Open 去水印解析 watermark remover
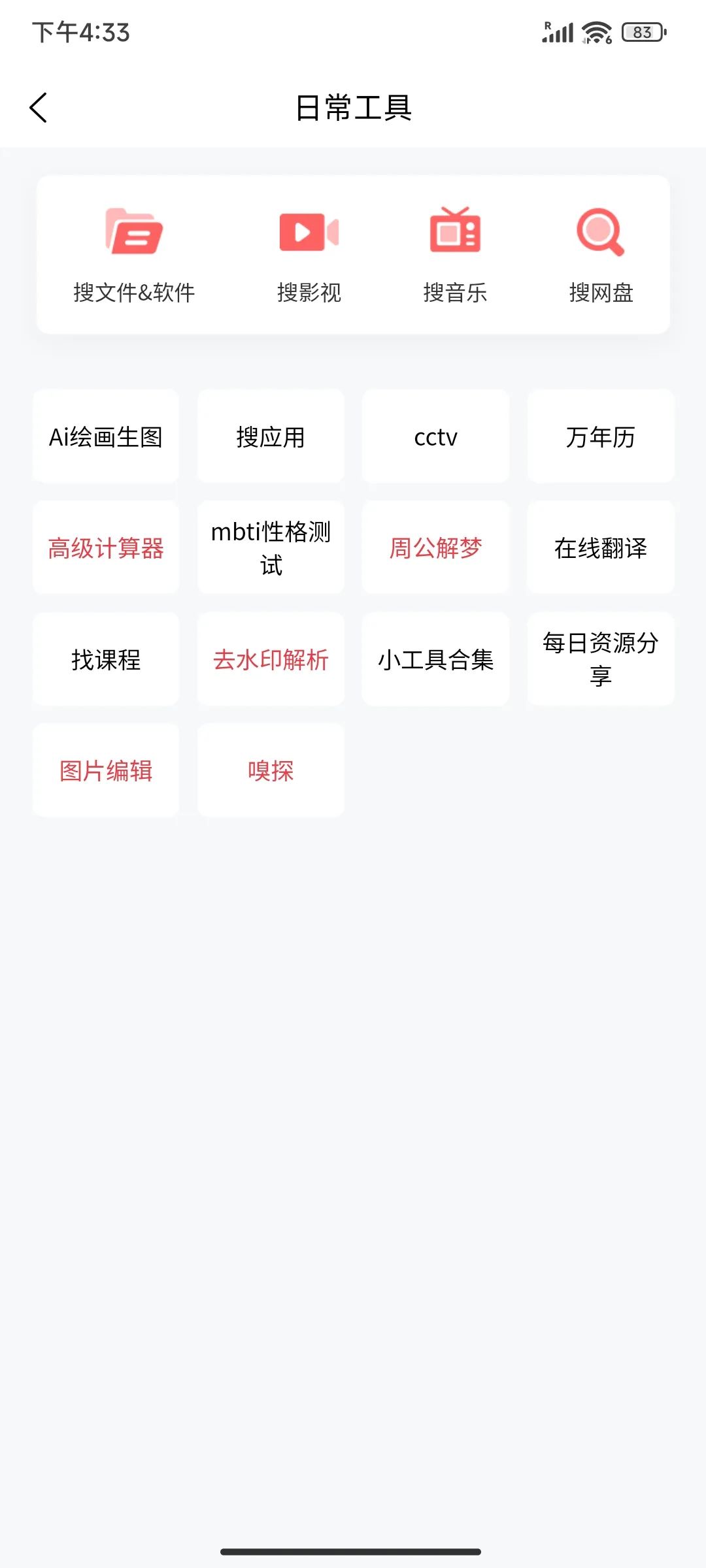The height and width of the screenshot is (1568, 706). (x=270, y=660)
